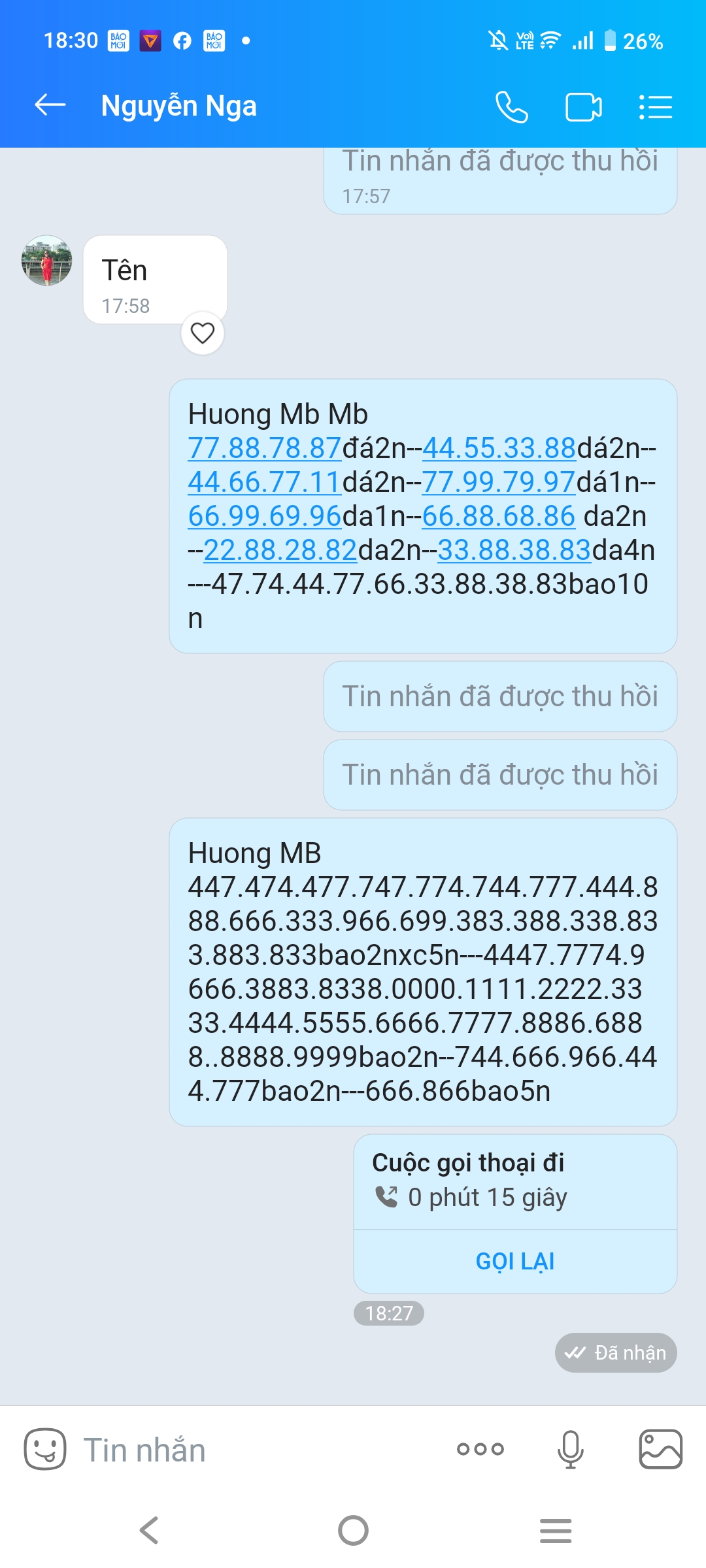Open the linked number 77.88.78.87
This screenshot has width=706, height=1568.
pos(264,448)
